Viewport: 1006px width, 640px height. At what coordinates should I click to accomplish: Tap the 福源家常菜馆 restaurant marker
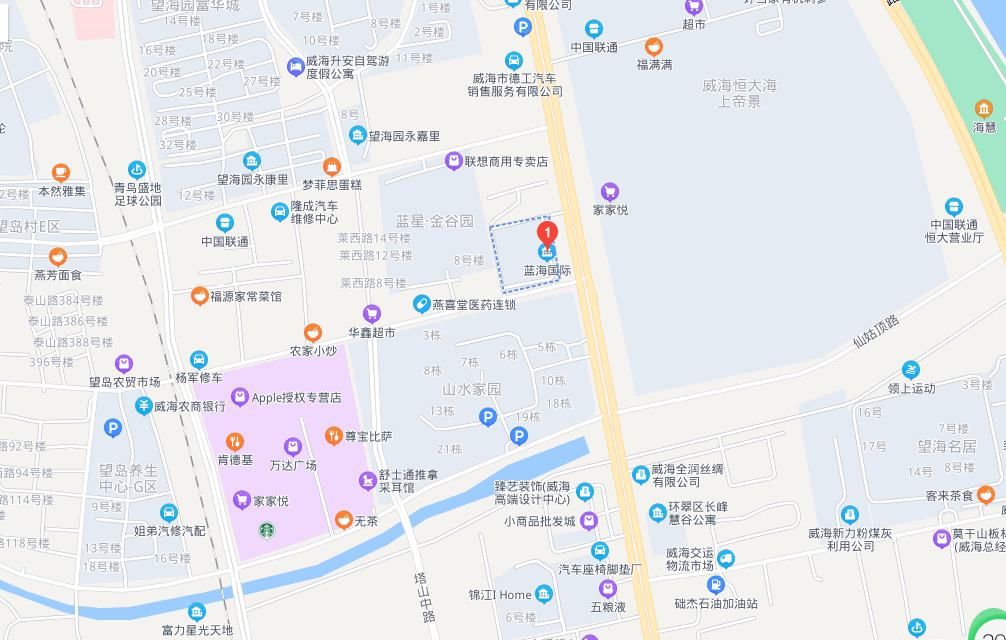click(x=200, y=296)
